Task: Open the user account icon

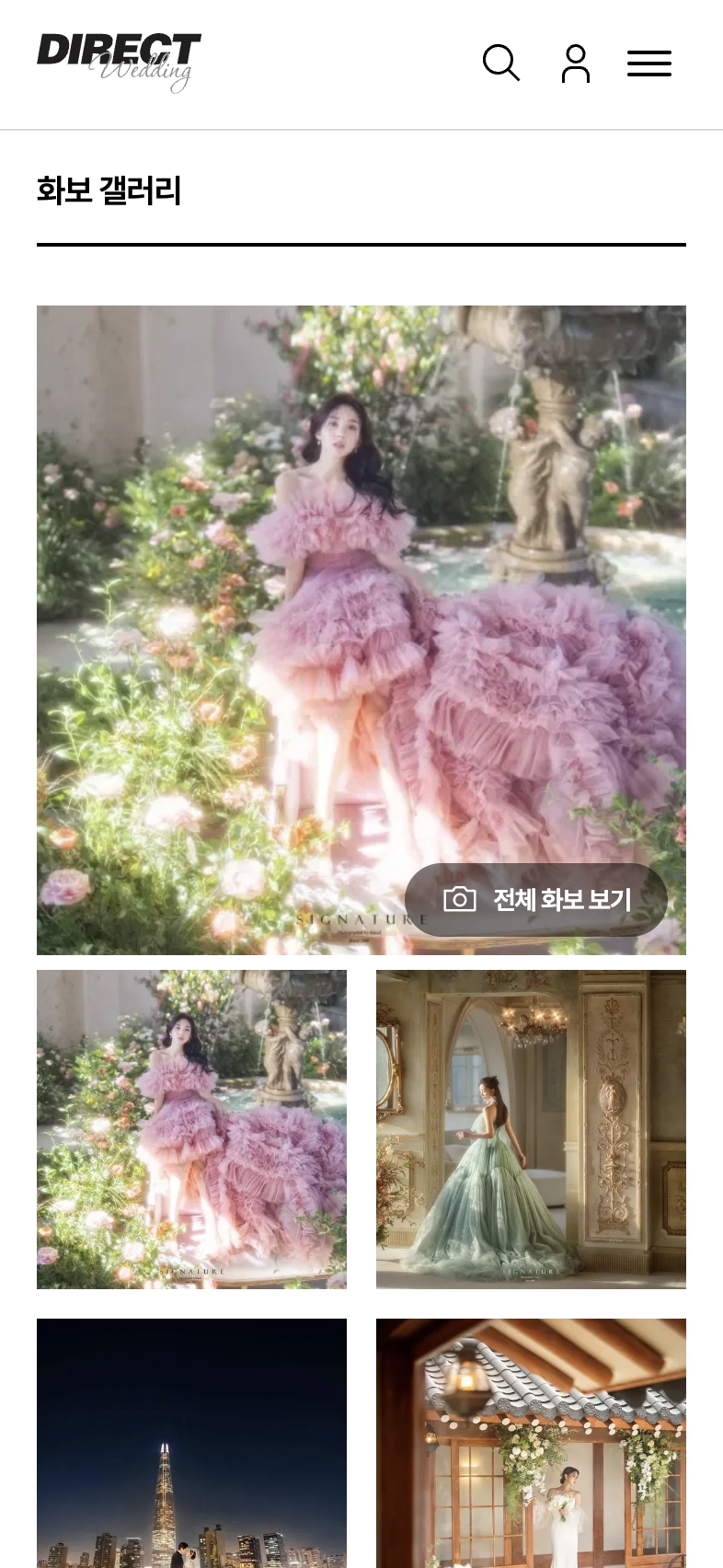Action: pyautogui.click(x=576, y=63)
